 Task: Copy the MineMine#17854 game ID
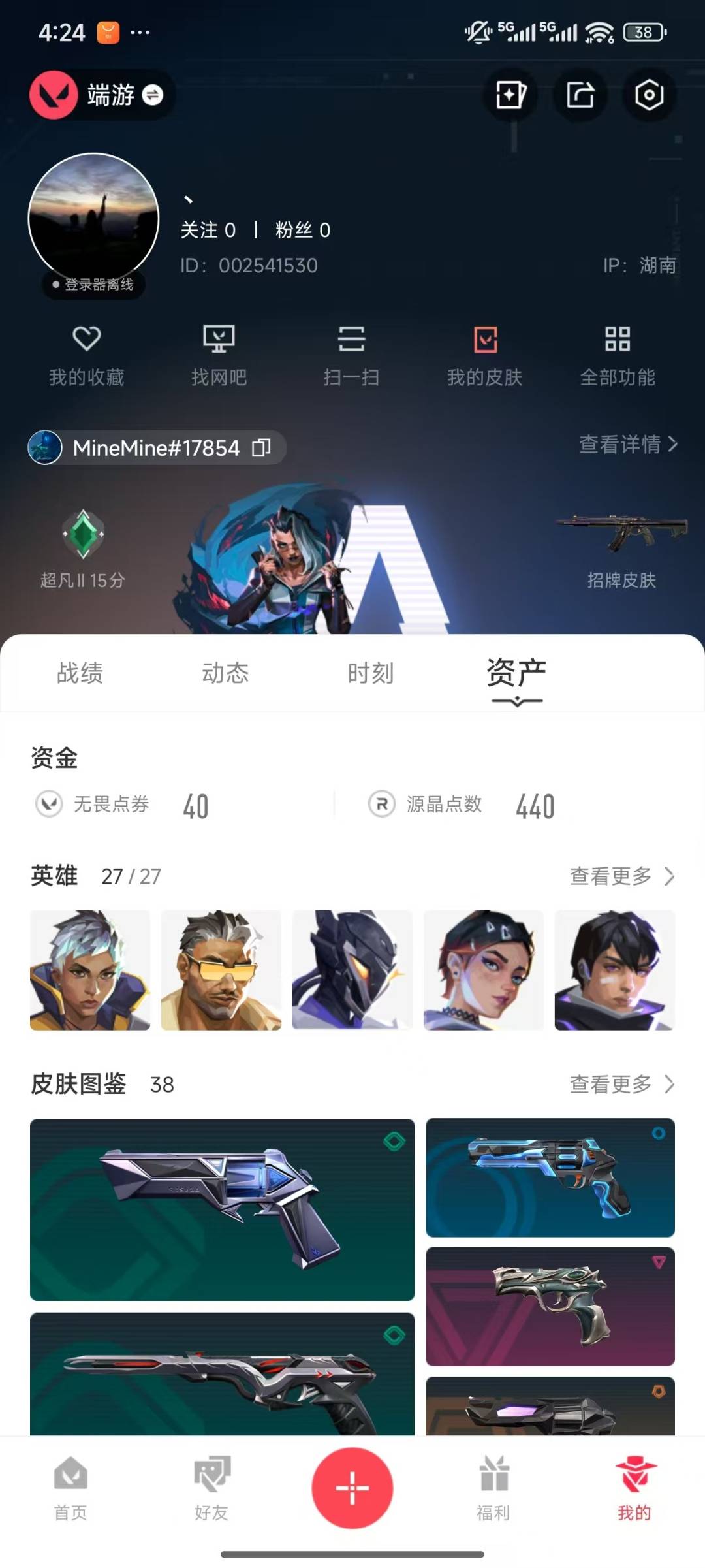(262, 448)
